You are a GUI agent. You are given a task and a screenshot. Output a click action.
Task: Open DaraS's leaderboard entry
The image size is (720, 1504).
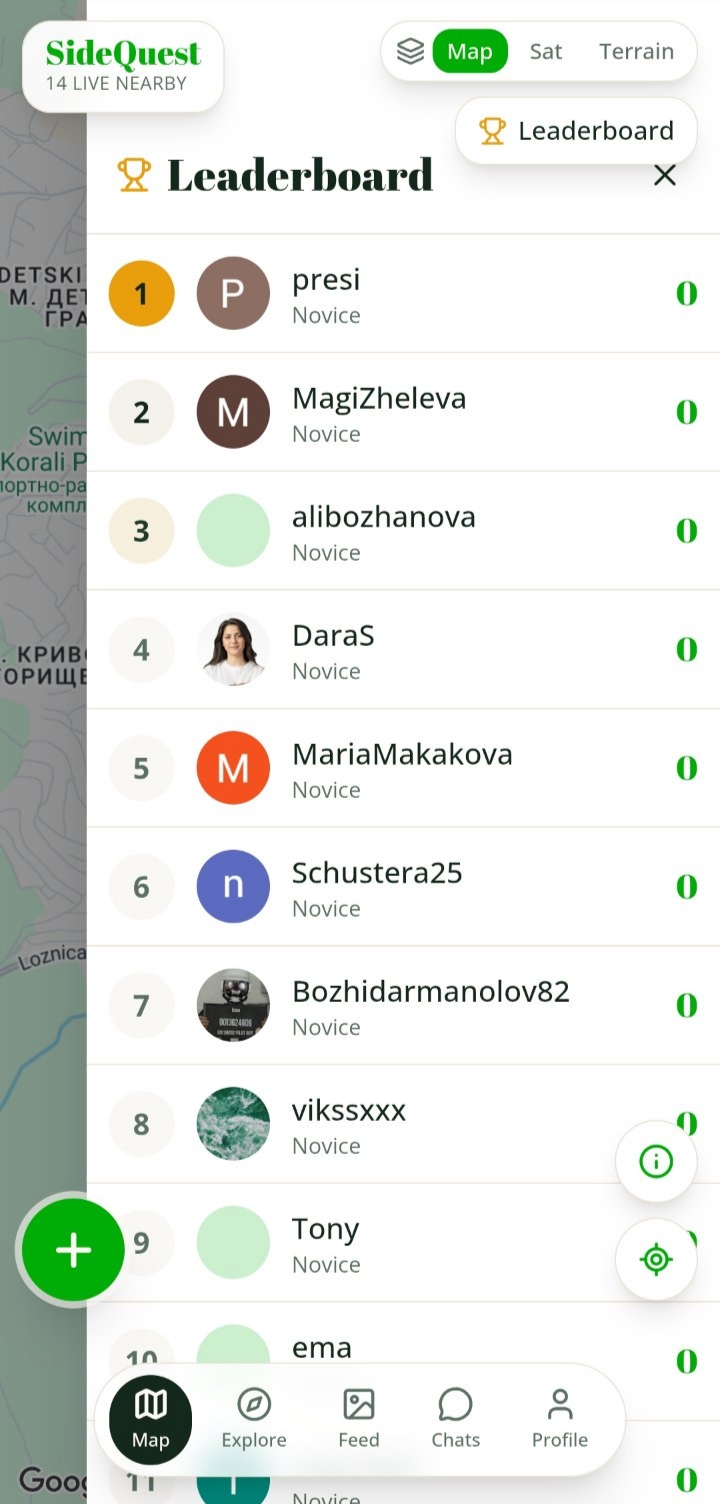pos(403,650)
